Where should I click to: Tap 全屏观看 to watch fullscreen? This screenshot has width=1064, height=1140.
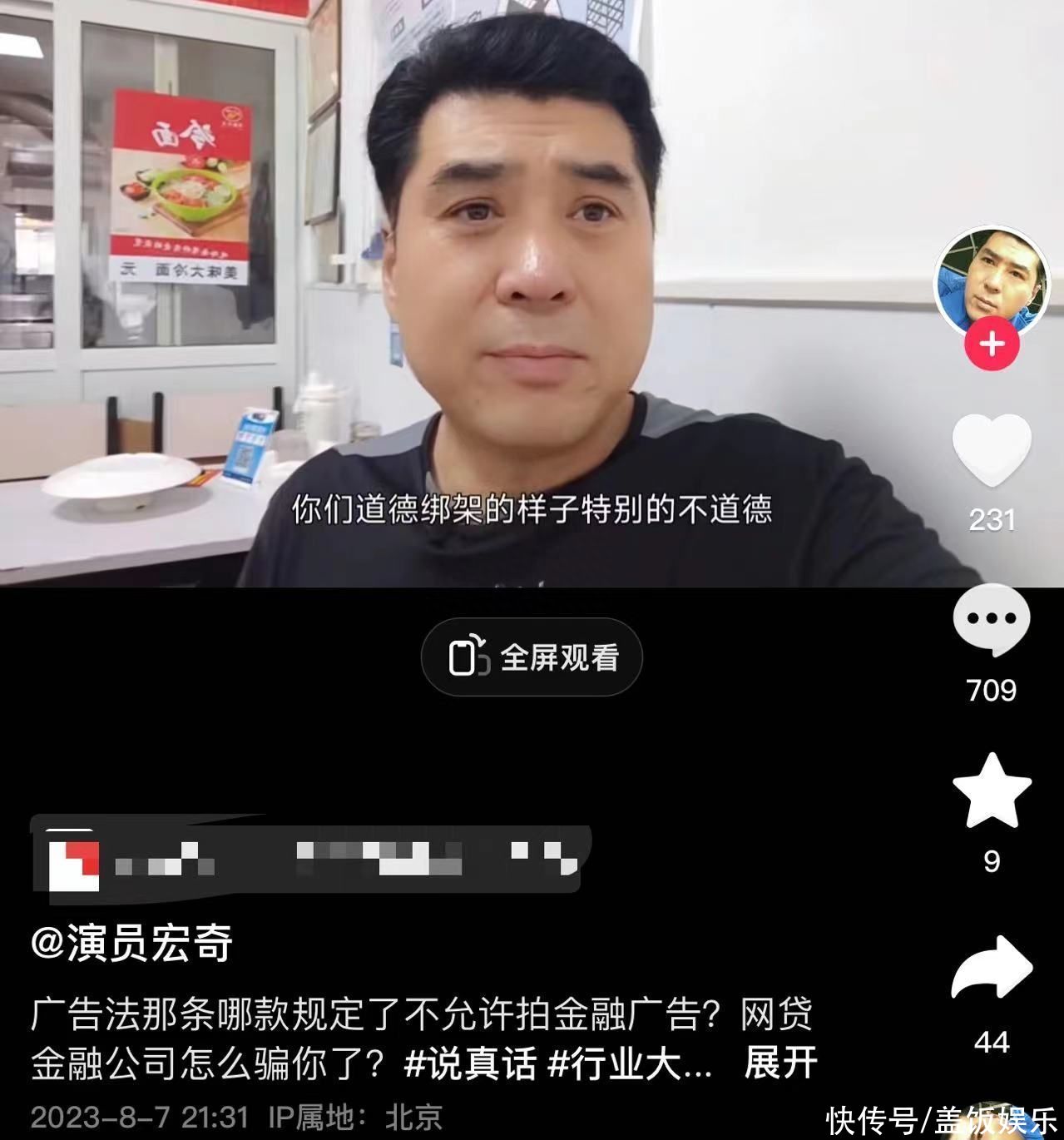tap(532, 657)
